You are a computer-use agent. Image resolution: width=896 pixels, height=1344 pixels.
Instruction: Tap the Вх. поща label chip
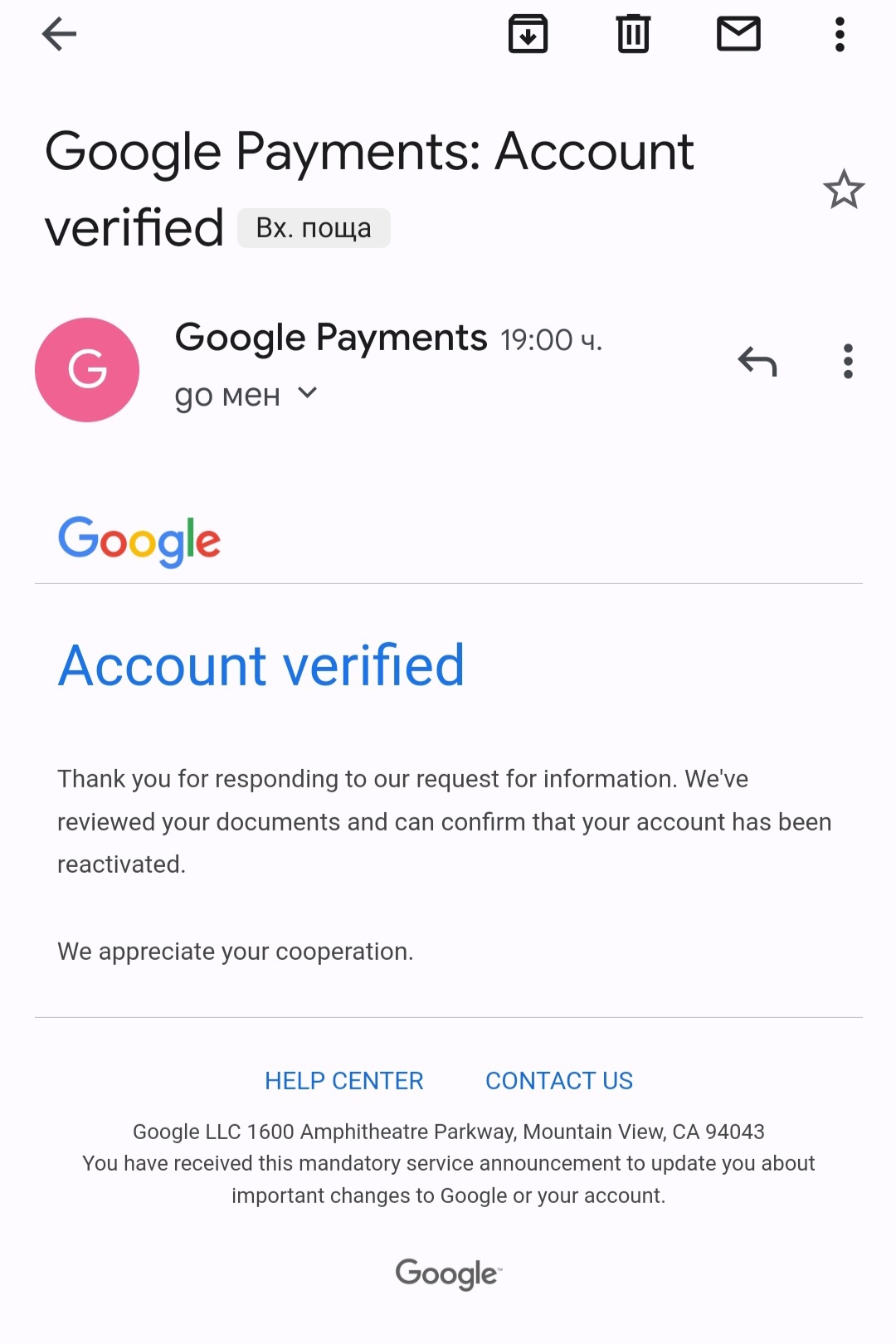[314, 228]
